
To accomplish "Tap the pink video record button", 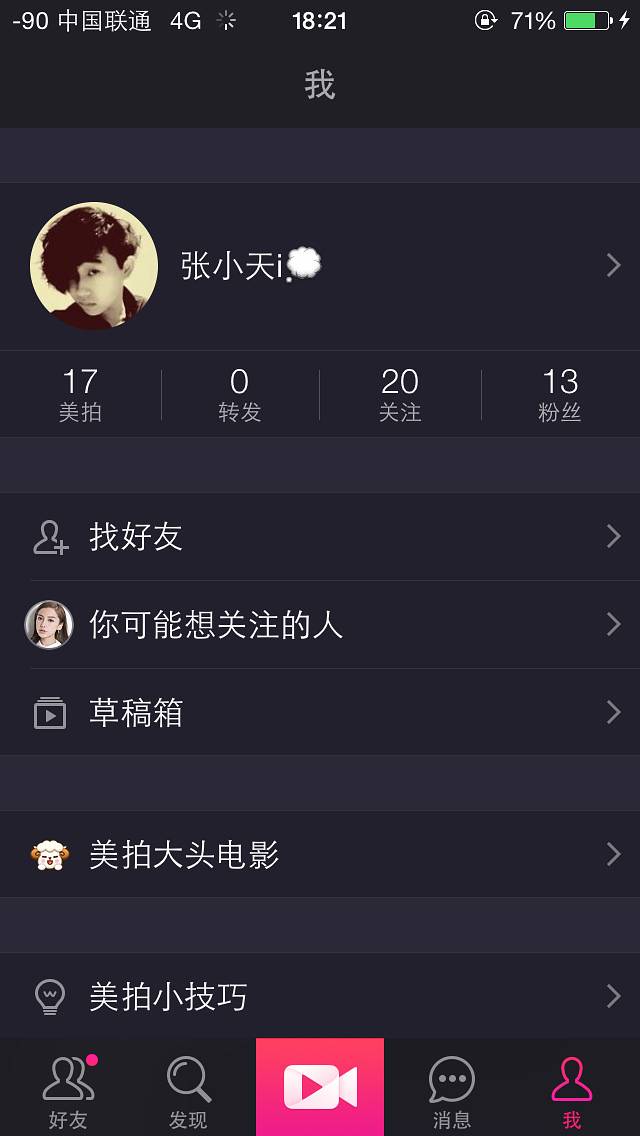I will coord(320,1088).
